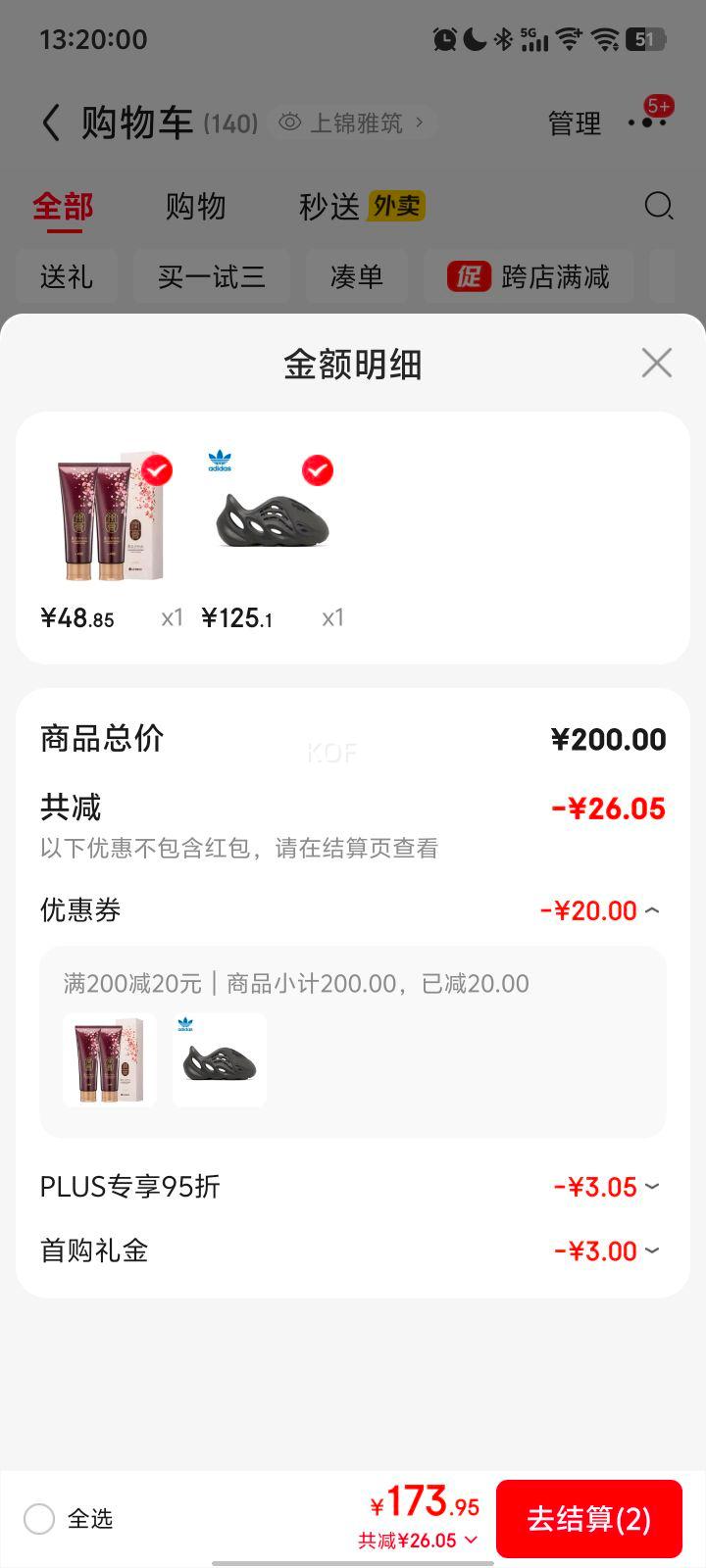Change delivery address 上锦雅筑
This screenshot has width=706, height=1568.
click(353, 123)
